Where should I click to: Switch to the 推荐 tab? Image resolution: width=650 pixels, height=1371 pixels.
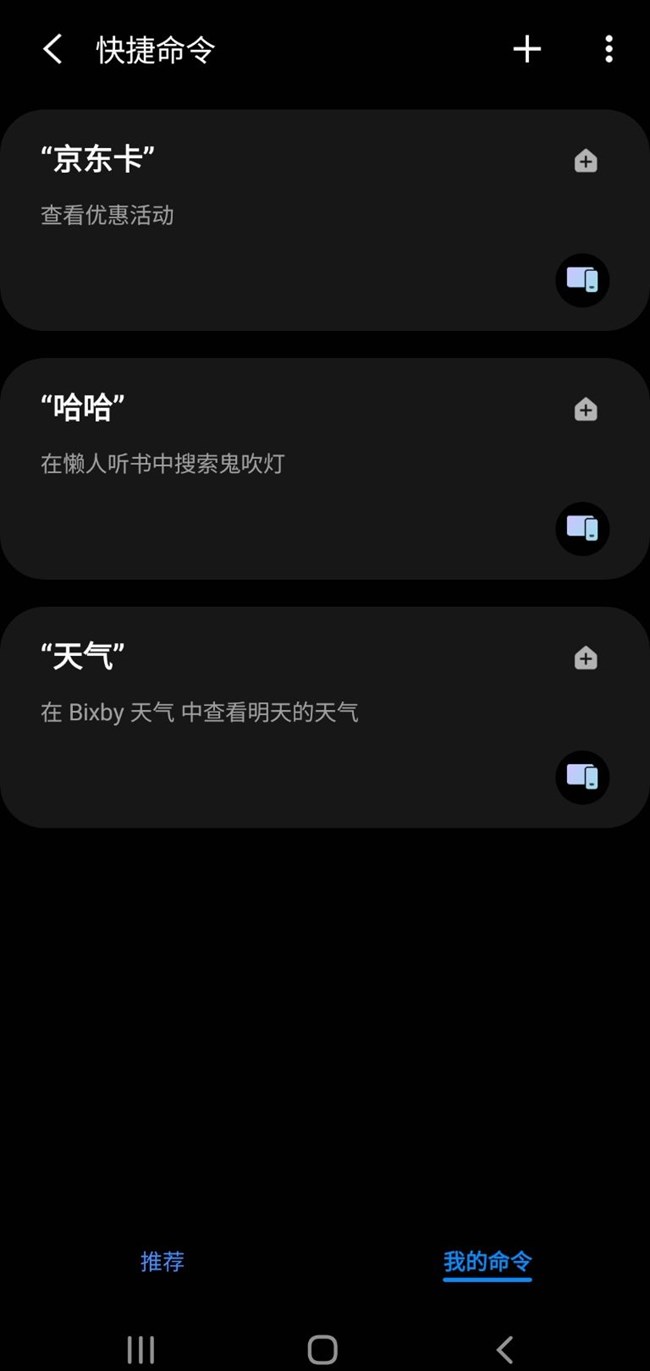pyautogui.click(x=162, y=1261)
